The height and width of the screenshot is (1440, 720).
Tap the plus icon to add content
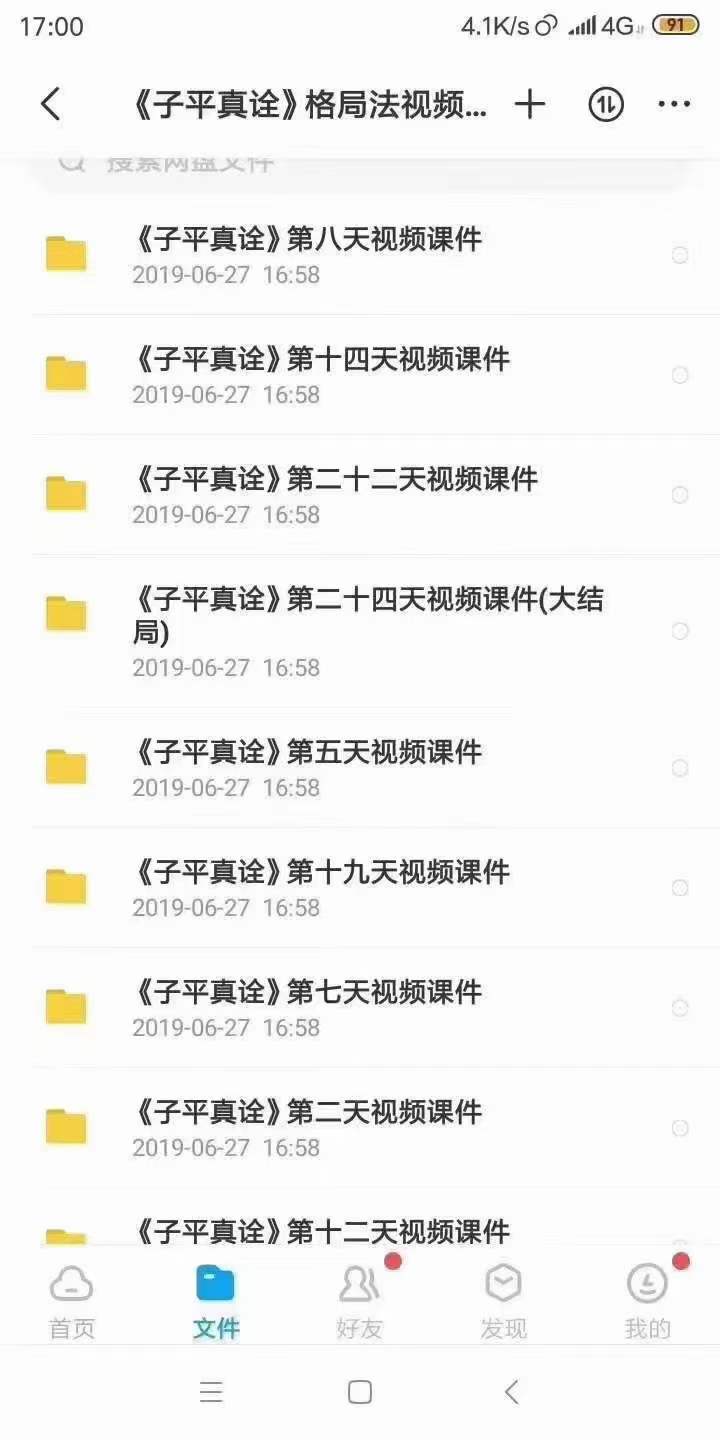click(530, 104)
